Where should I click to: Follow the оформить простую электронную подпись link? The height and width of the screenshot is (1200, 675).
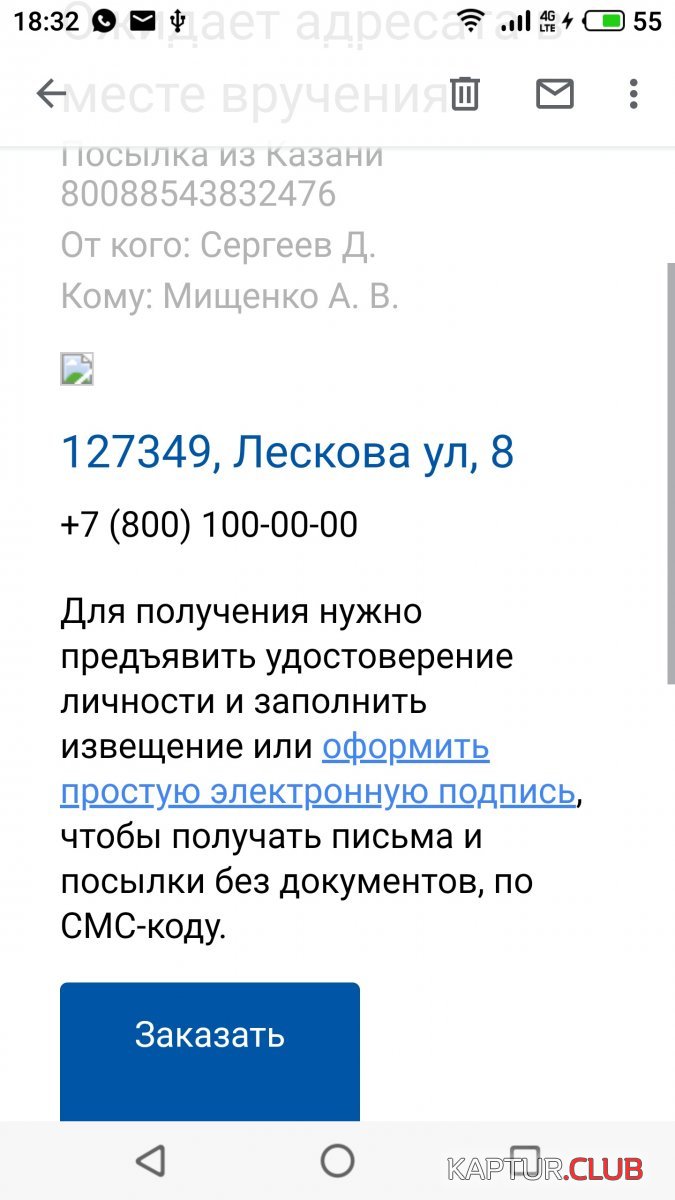[318, 769]
